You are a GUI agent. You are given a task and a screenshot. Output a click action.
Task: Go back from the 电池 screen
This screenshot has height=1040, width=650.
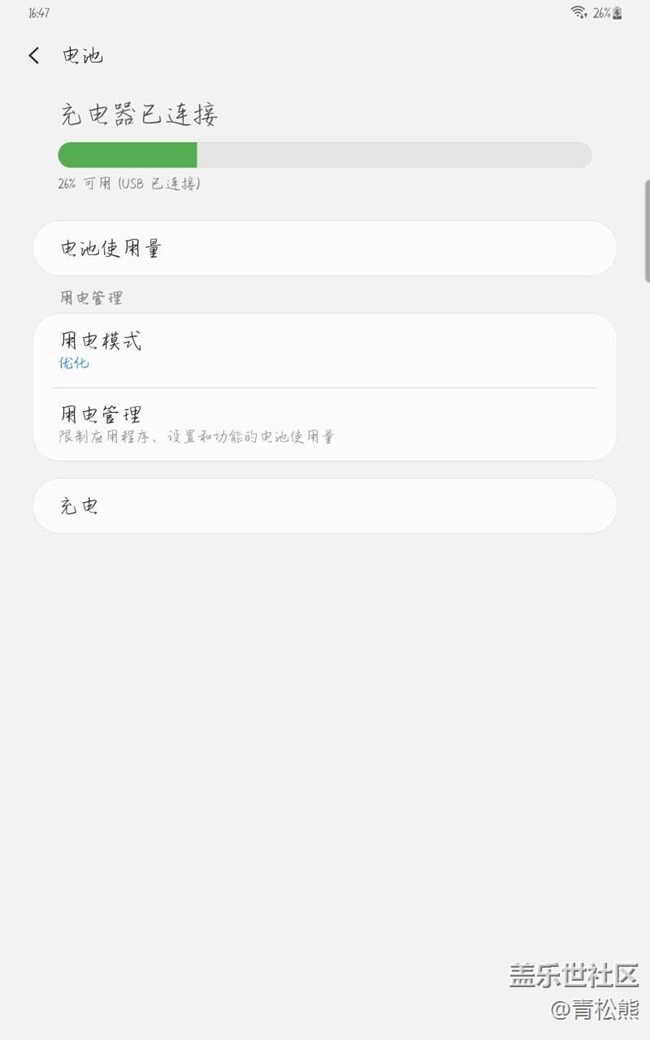(34, 56)
